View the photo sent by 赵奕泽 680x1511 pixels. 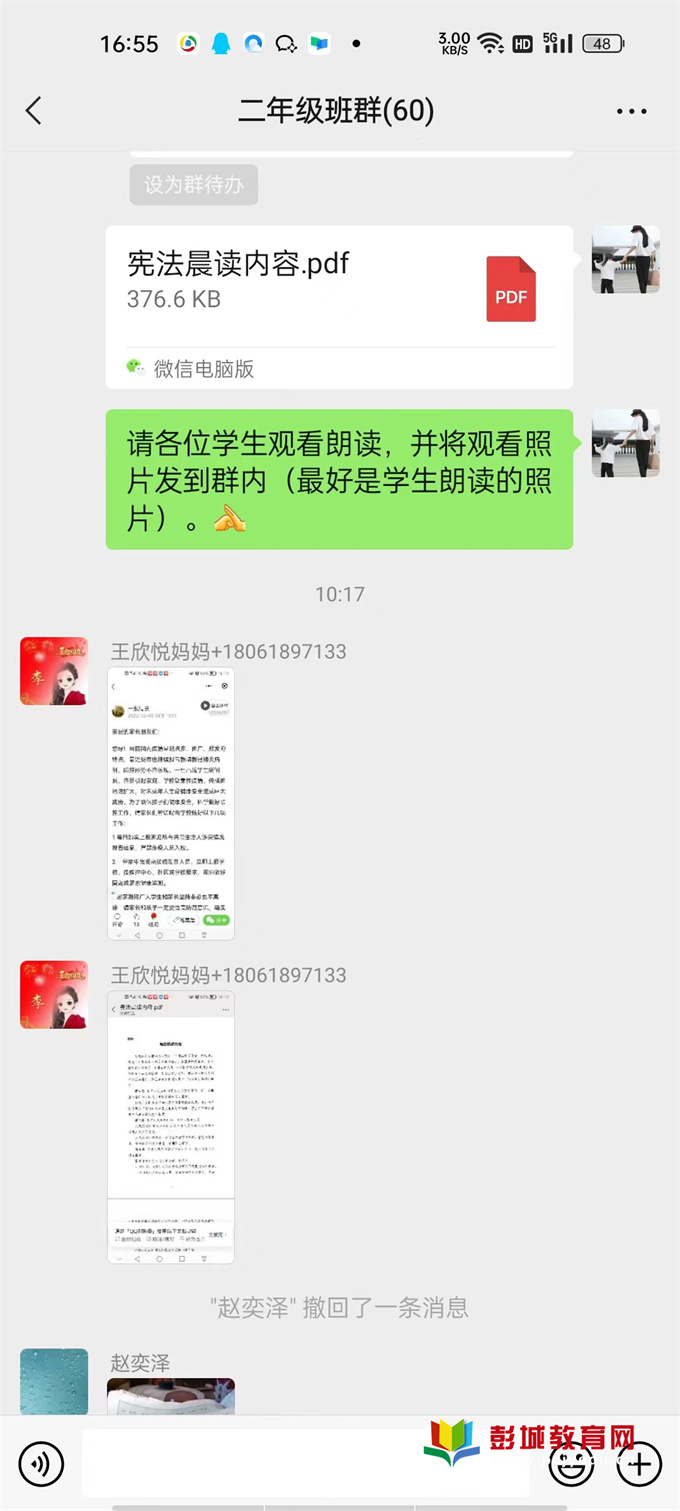171,1397
